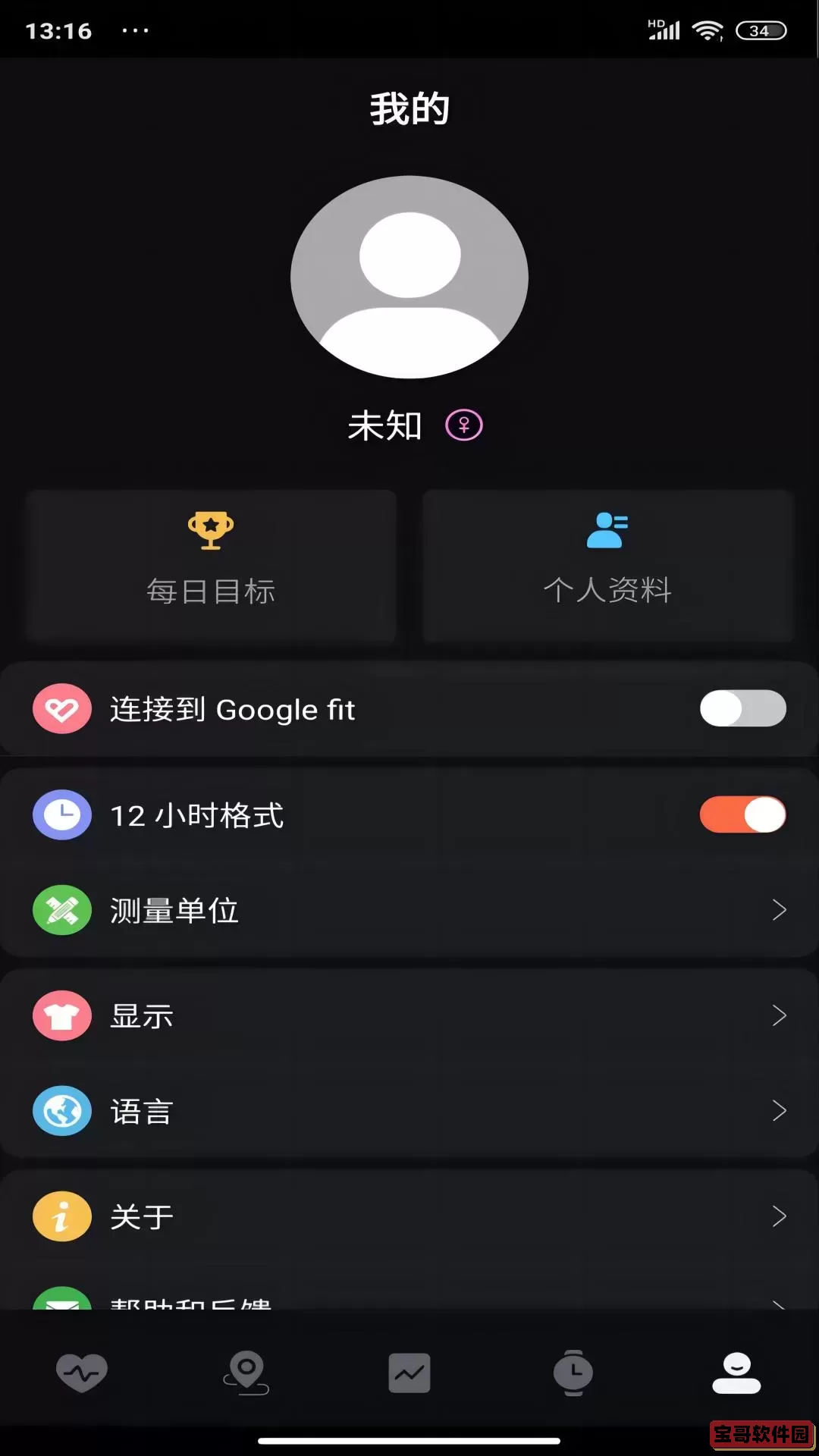This screenshot has height=1456, width=819.
Task: Select the 语言 language row
Action: tap(409, 1111)
